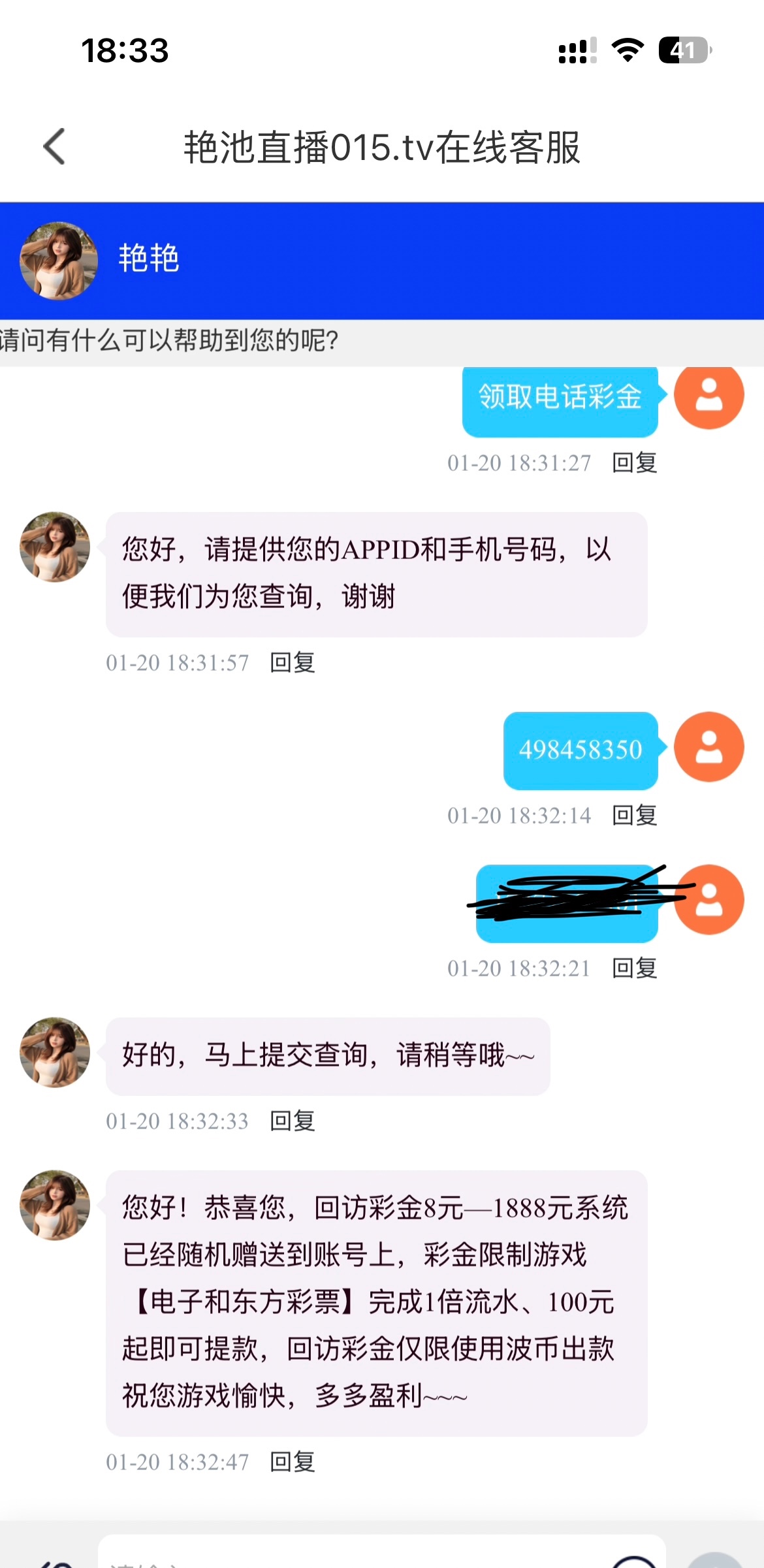Image resolution: width=764 pixels, height=1568 pixels.
Task: Tap 回复 under the 498458350 message
Action: pyautogui.click(x=634, y=816)
